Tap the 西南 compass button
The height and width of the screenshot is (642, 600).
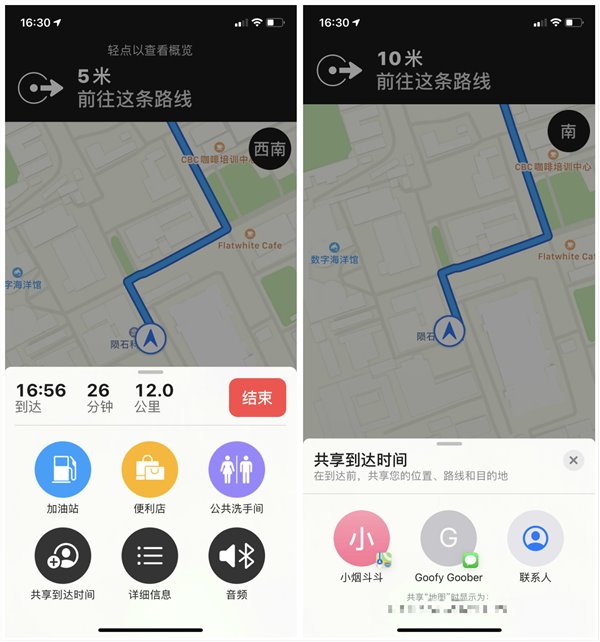pyautogui.click(x=269, y=149)
